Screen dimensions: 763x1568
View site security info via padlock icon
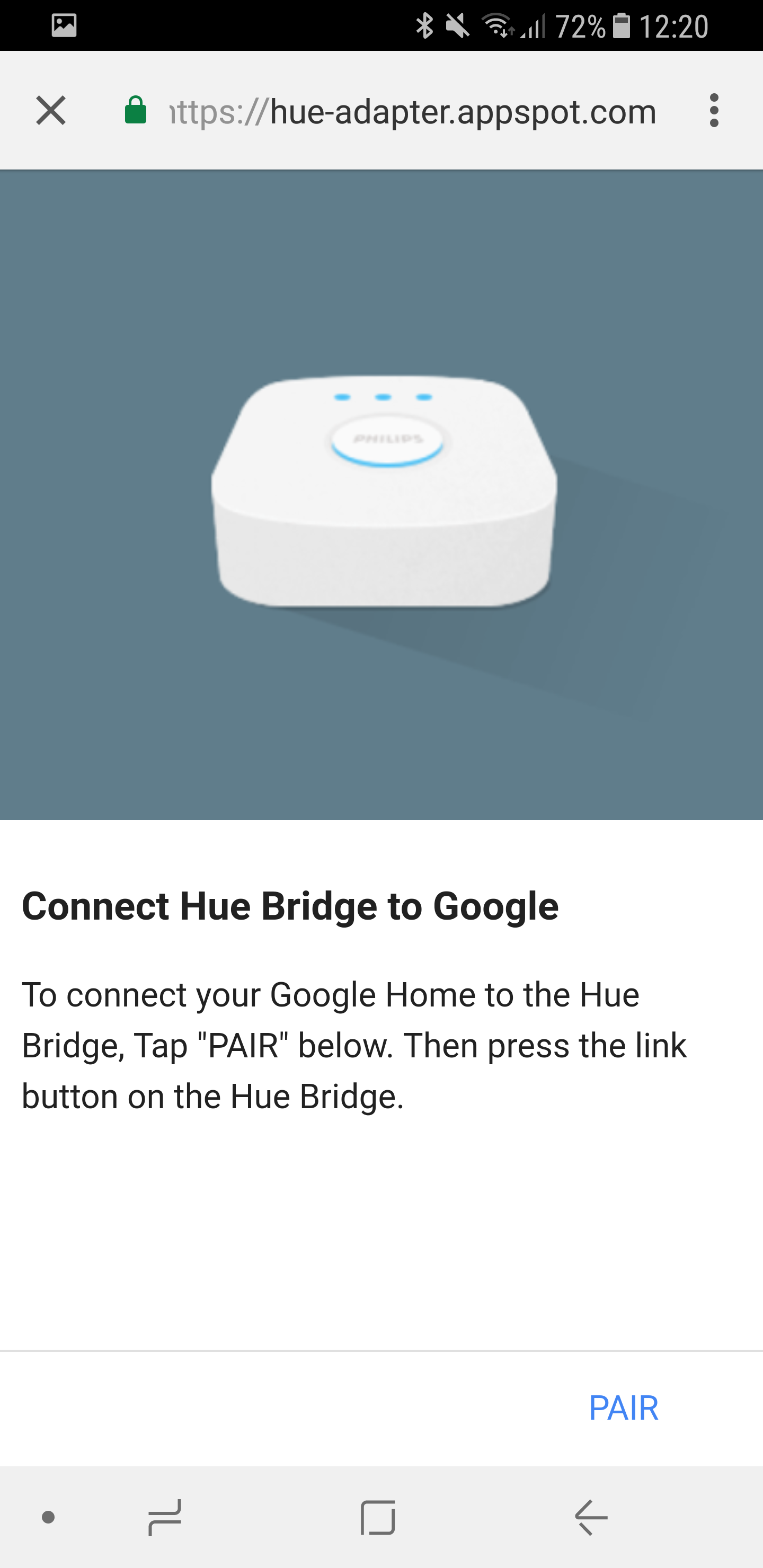[x=135, y=111]
